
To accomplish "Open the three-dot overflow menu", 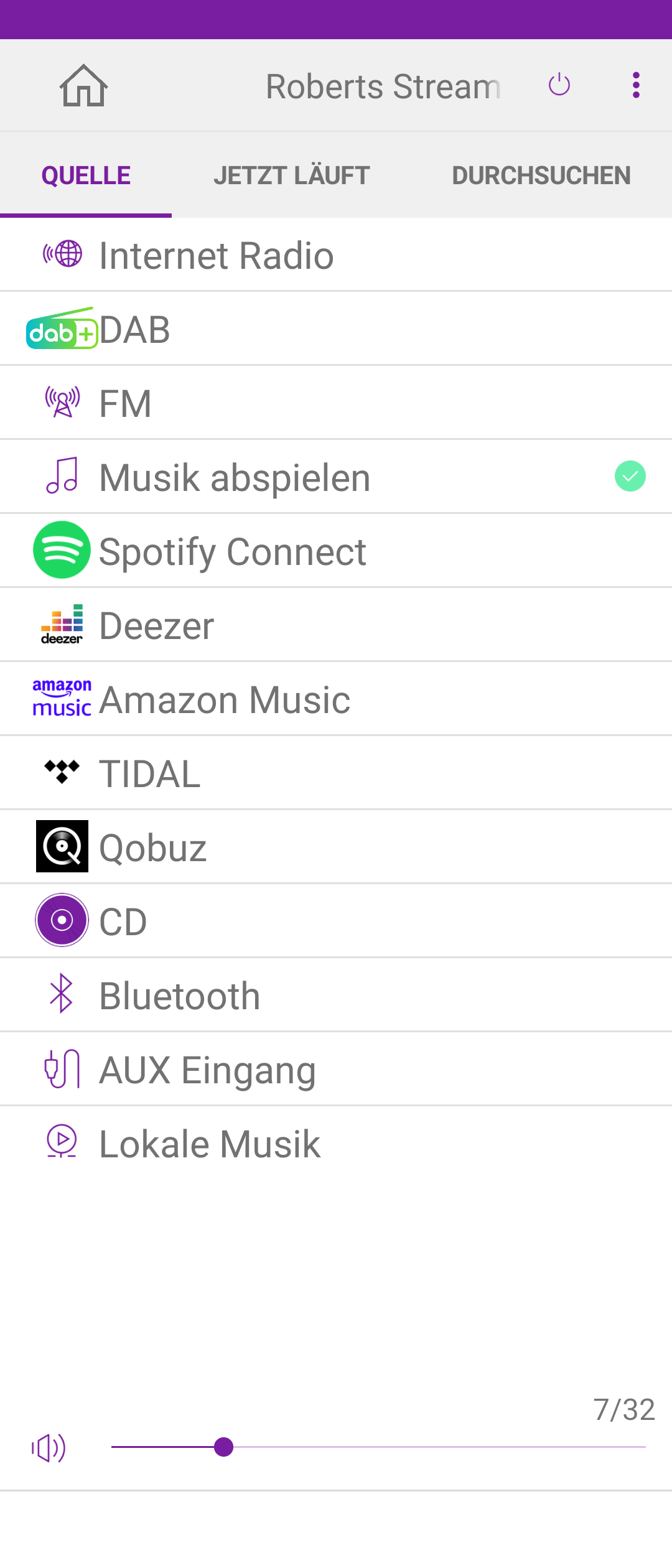I will [x=635, y=85].
